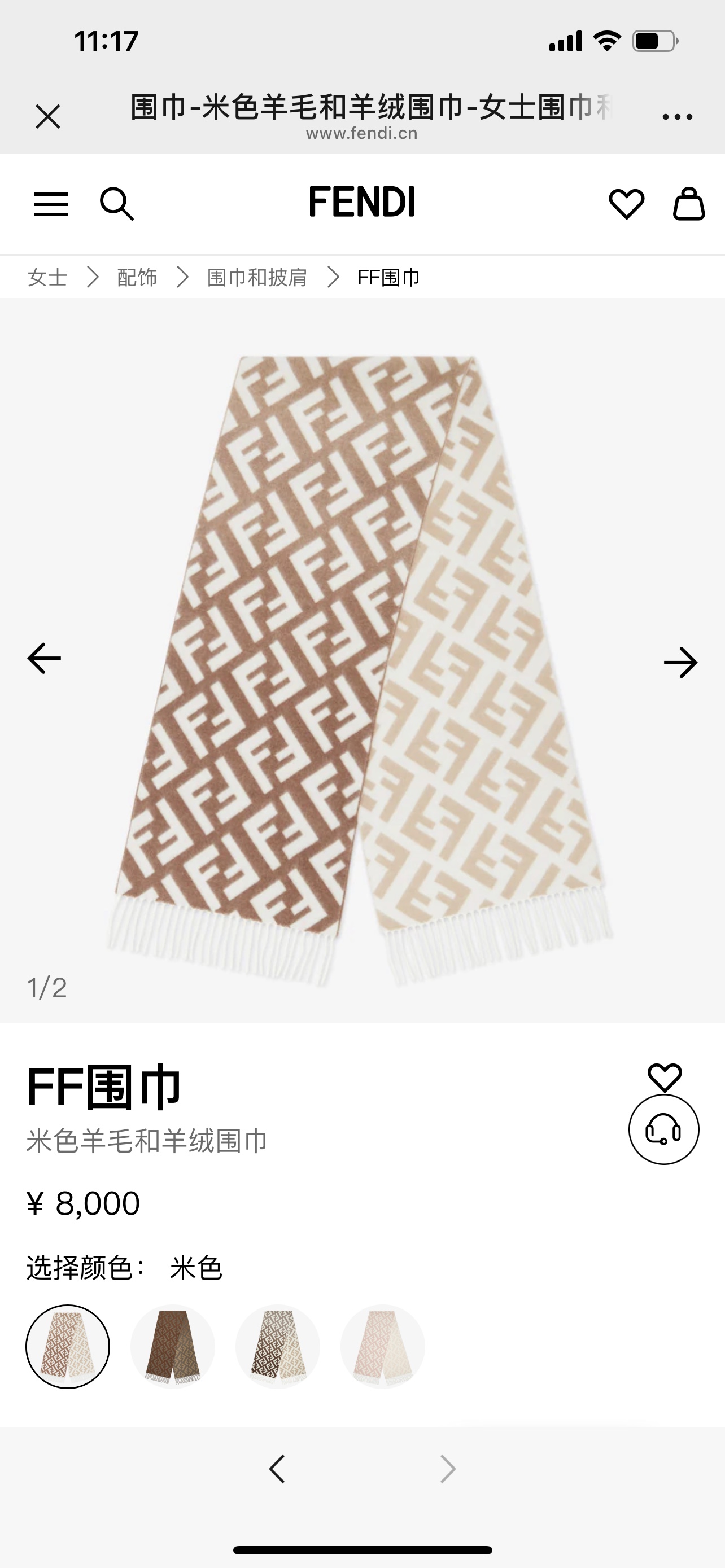This screenshot has width=725, height=1568.
Task: Go to 配饰 breadcrumb
Action: [x=137, y=278]
